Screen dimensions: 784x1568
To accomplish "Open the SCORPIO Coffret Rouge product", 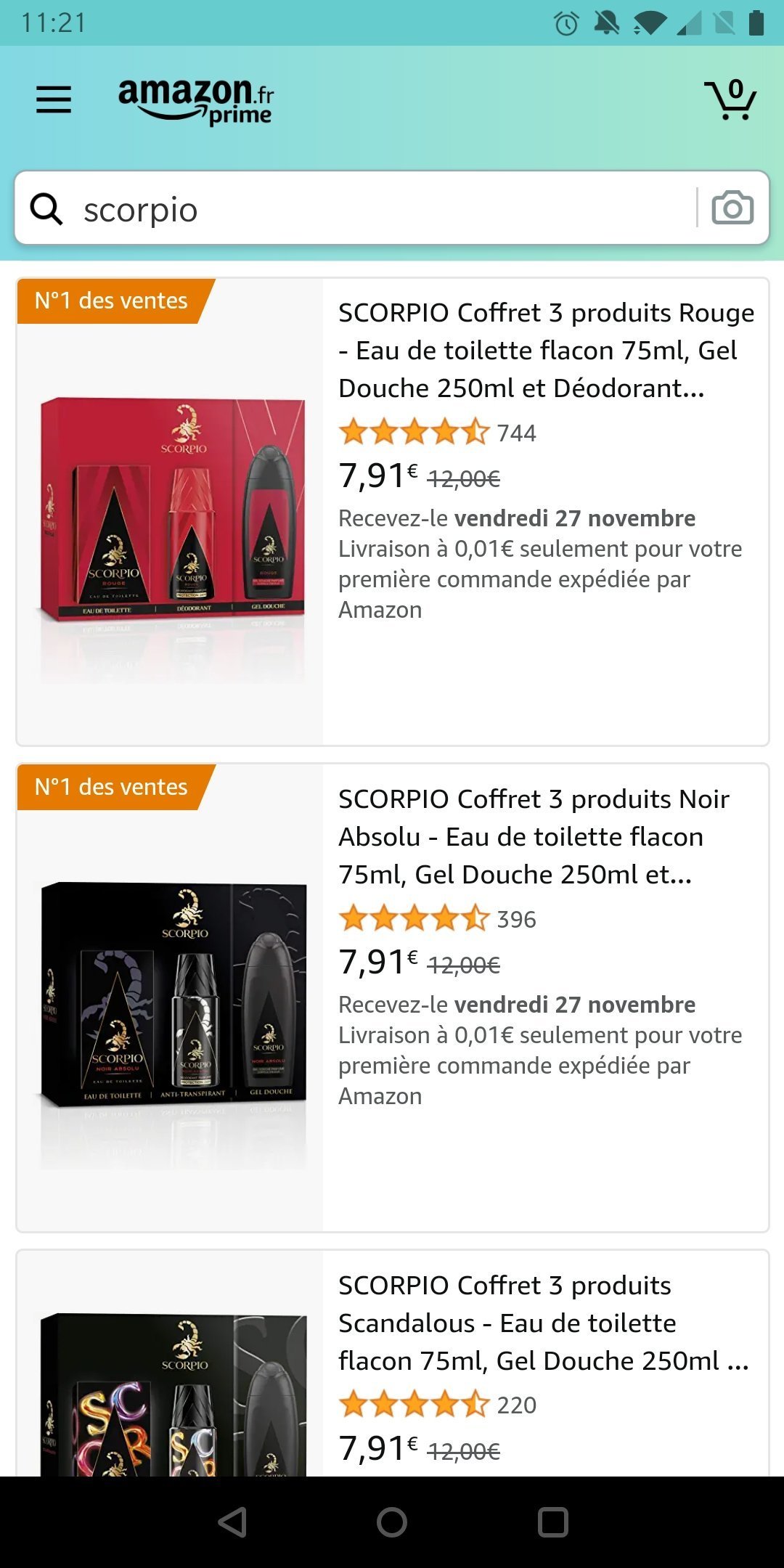I will (546, 351).
